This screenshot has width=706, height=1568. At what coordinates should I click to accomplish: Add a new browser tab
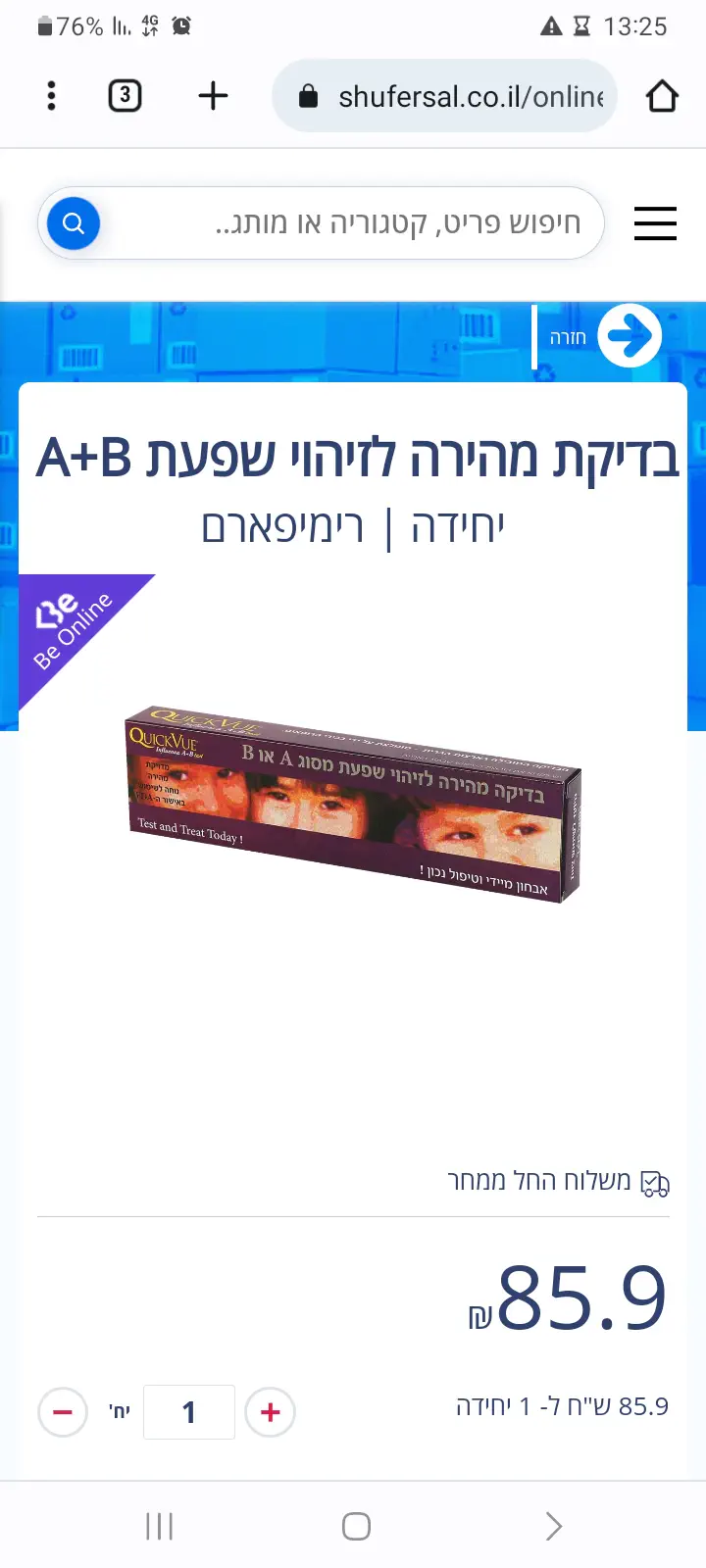(x=213, y=96)
